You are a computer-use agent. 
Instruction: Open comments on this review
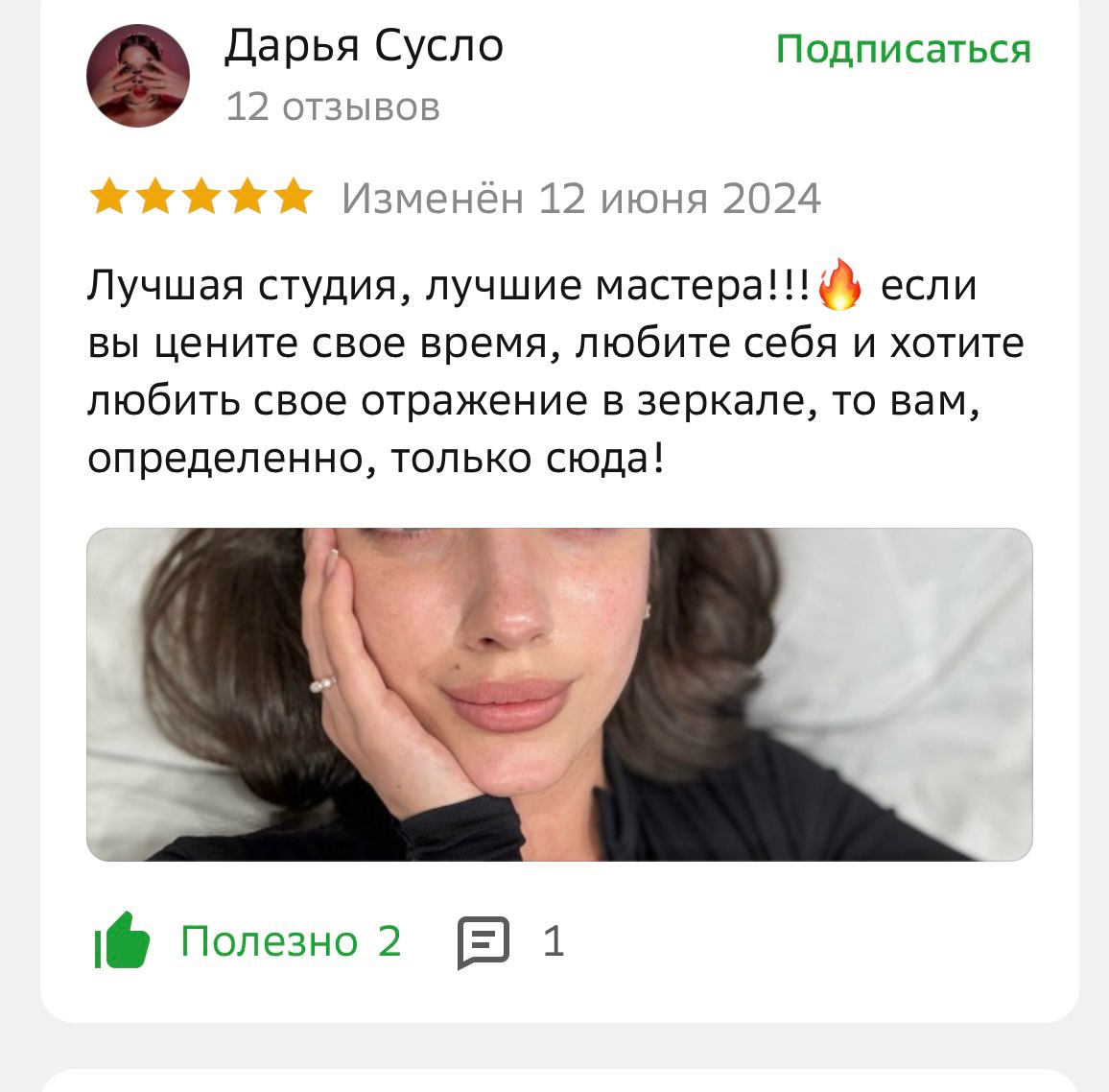click(x=484, y=941)
